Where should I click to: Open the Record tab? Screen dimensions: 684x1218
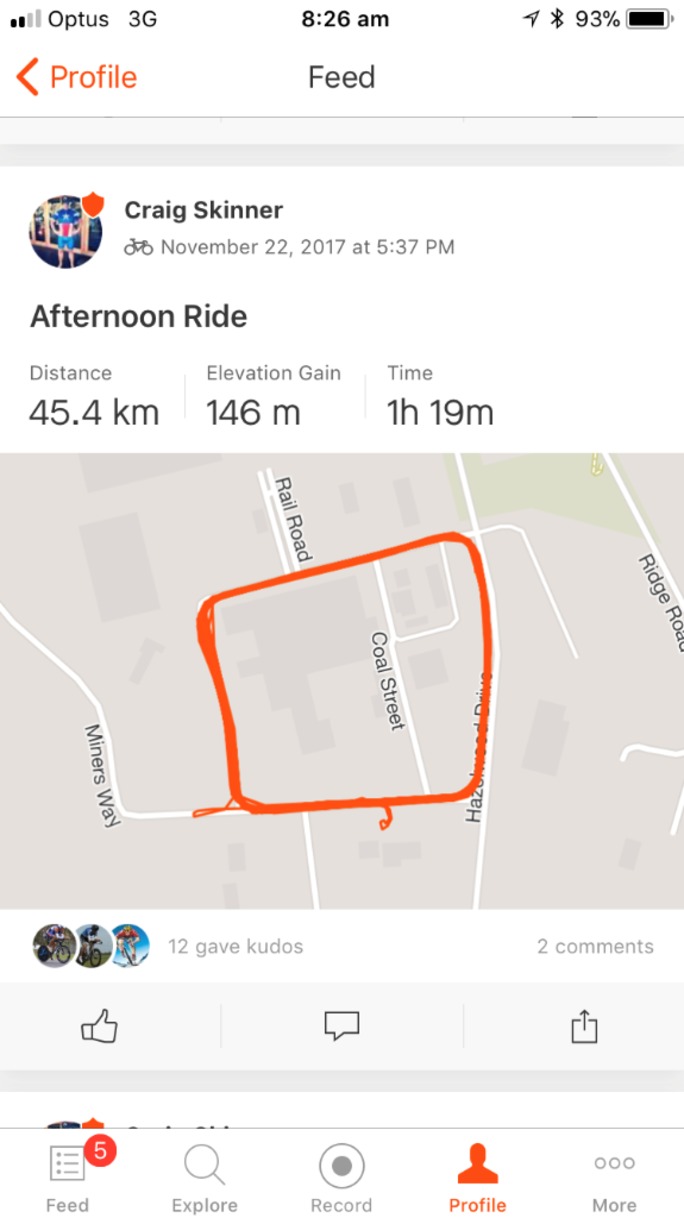[341, 1178]
